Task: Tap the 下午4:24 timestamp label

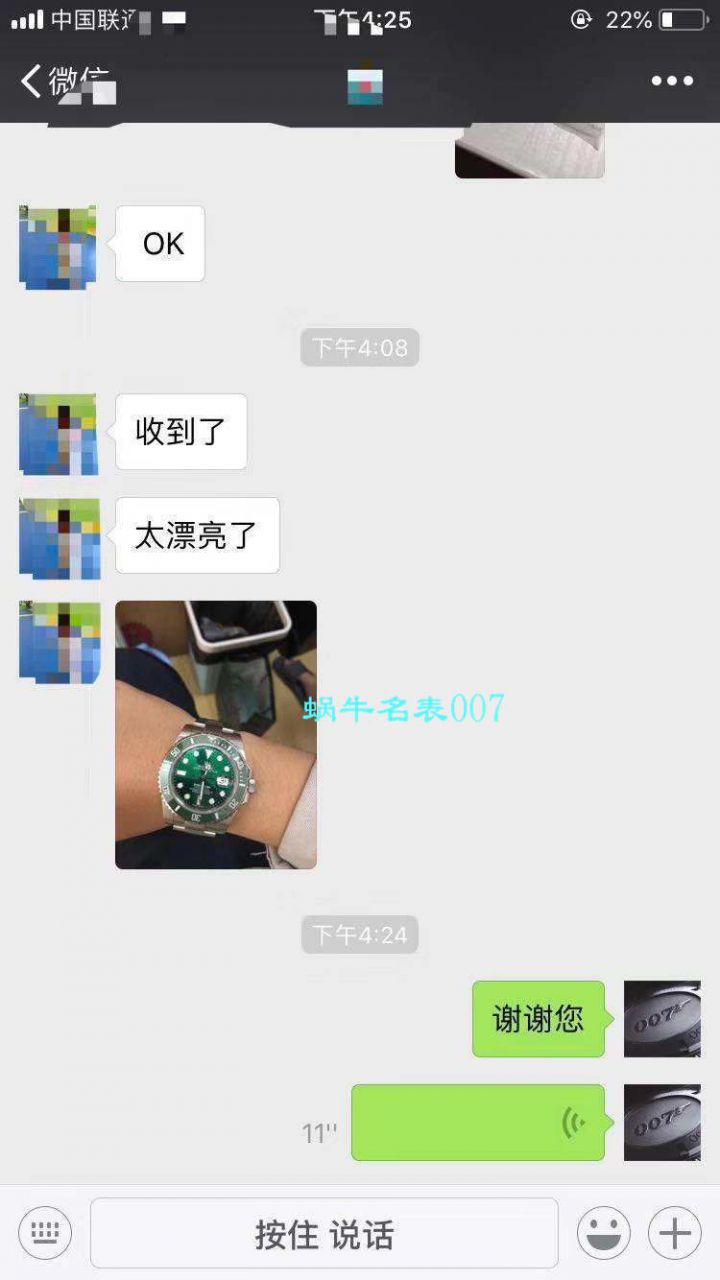Action: tap(360, 934)
